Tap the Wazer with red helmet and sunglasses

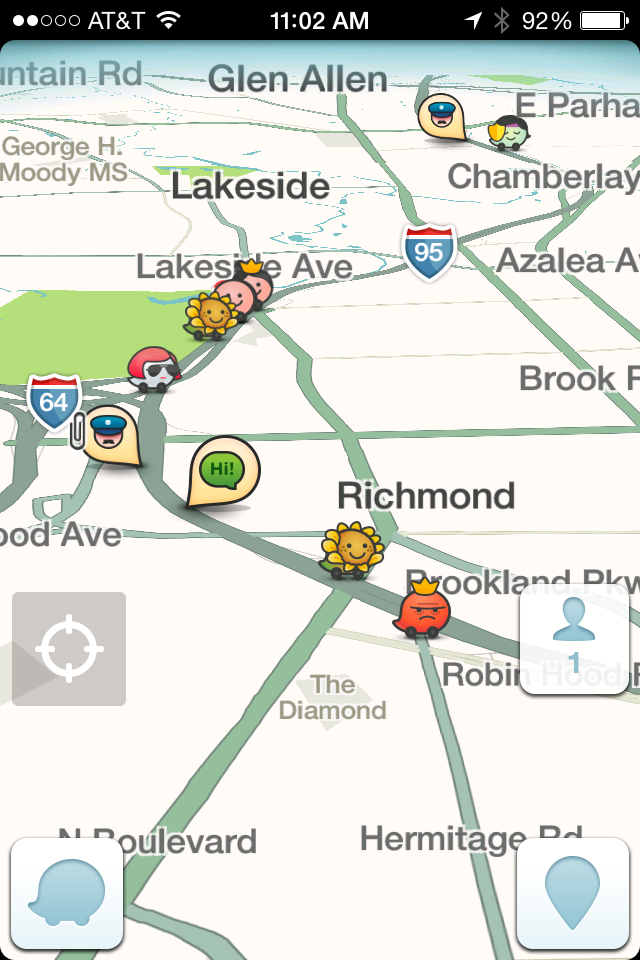[x=154, y=369]
